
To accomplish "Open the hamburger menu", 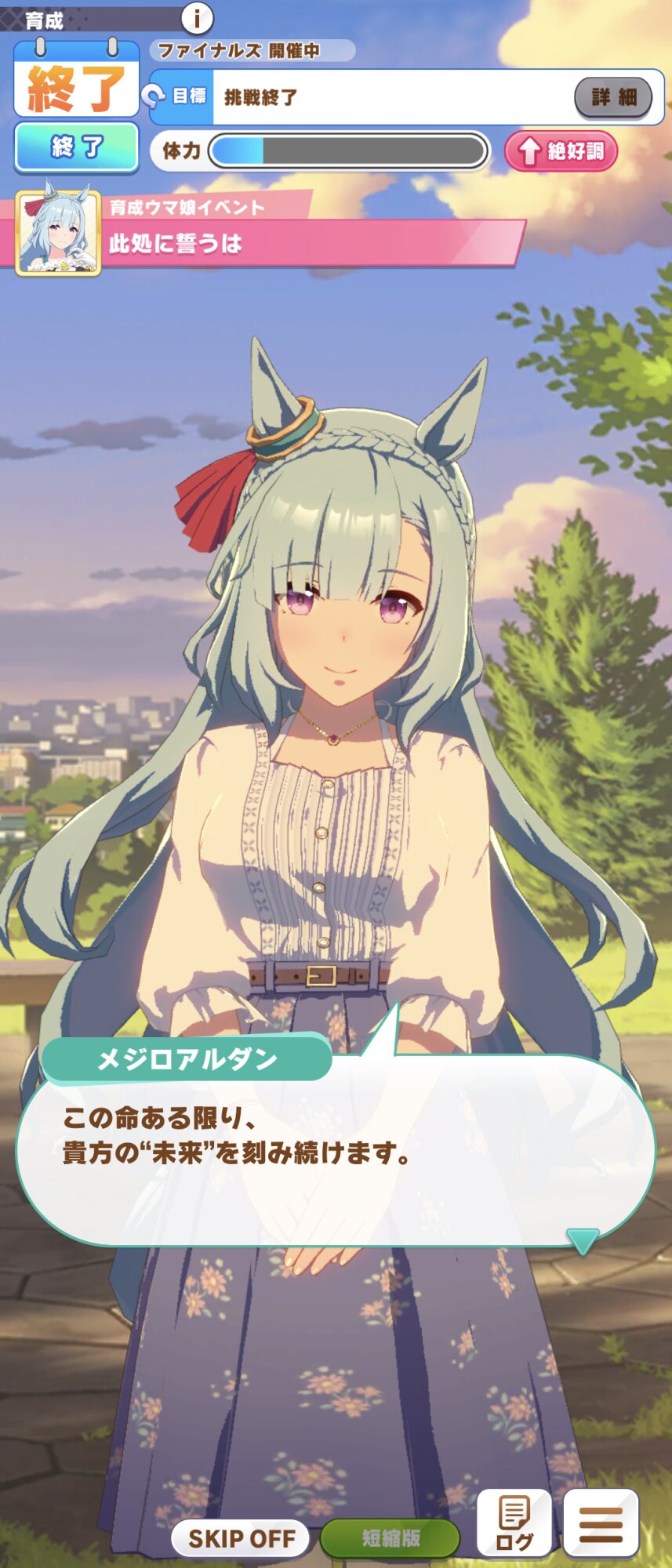I will [601, 1523].
